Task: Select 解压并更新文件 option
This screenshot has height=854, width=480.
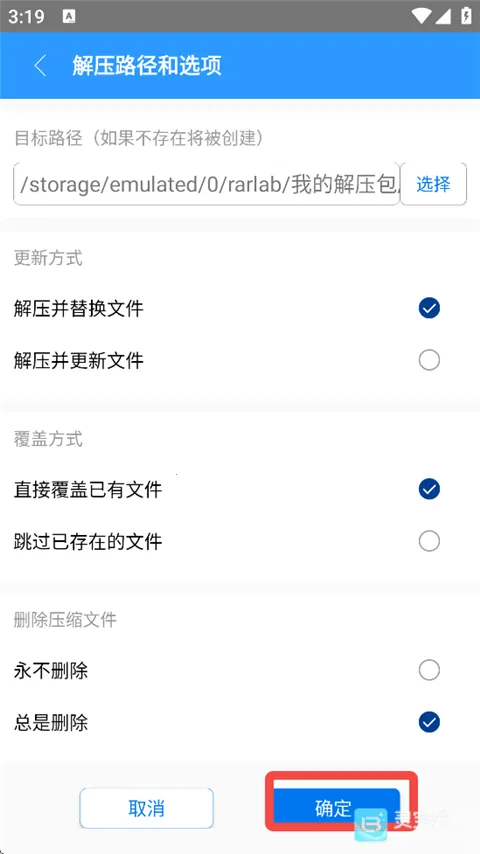Action: pyautogui.click(x=240, y=360)
